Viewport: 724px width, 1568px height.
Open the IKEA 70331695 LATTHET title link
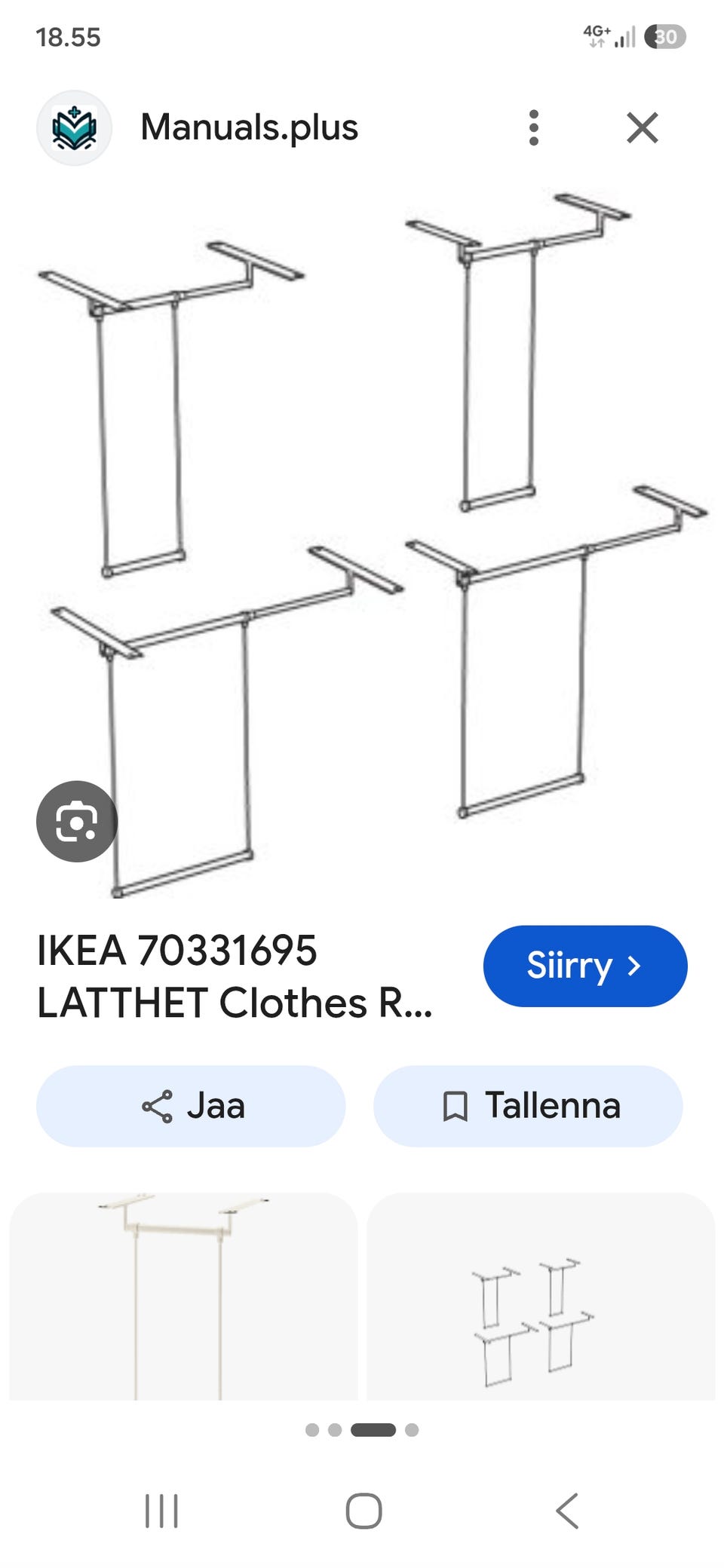(235, 976)
